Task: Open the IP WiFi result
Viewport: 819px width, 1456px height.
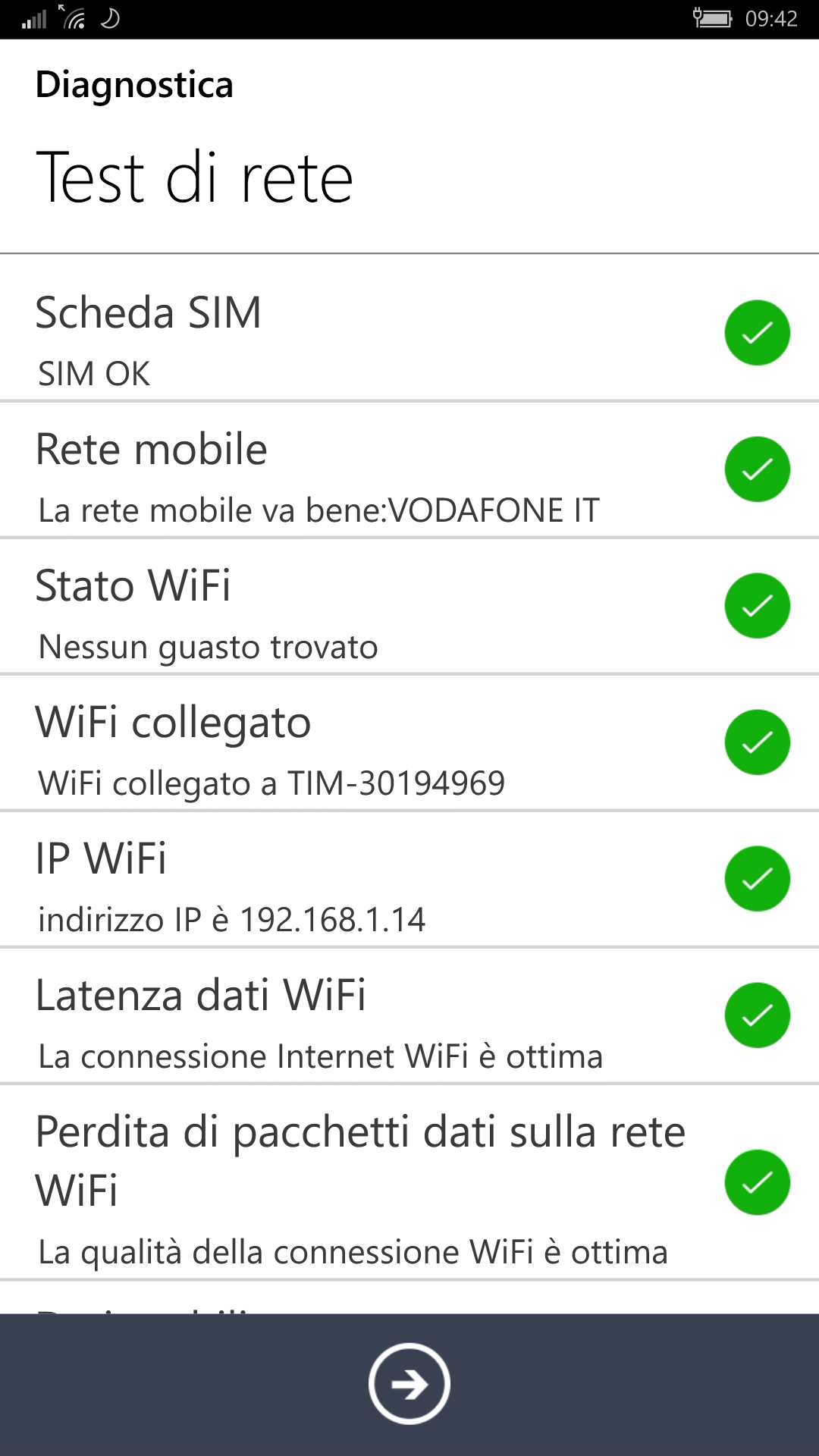Action: (x=409, y=879)
